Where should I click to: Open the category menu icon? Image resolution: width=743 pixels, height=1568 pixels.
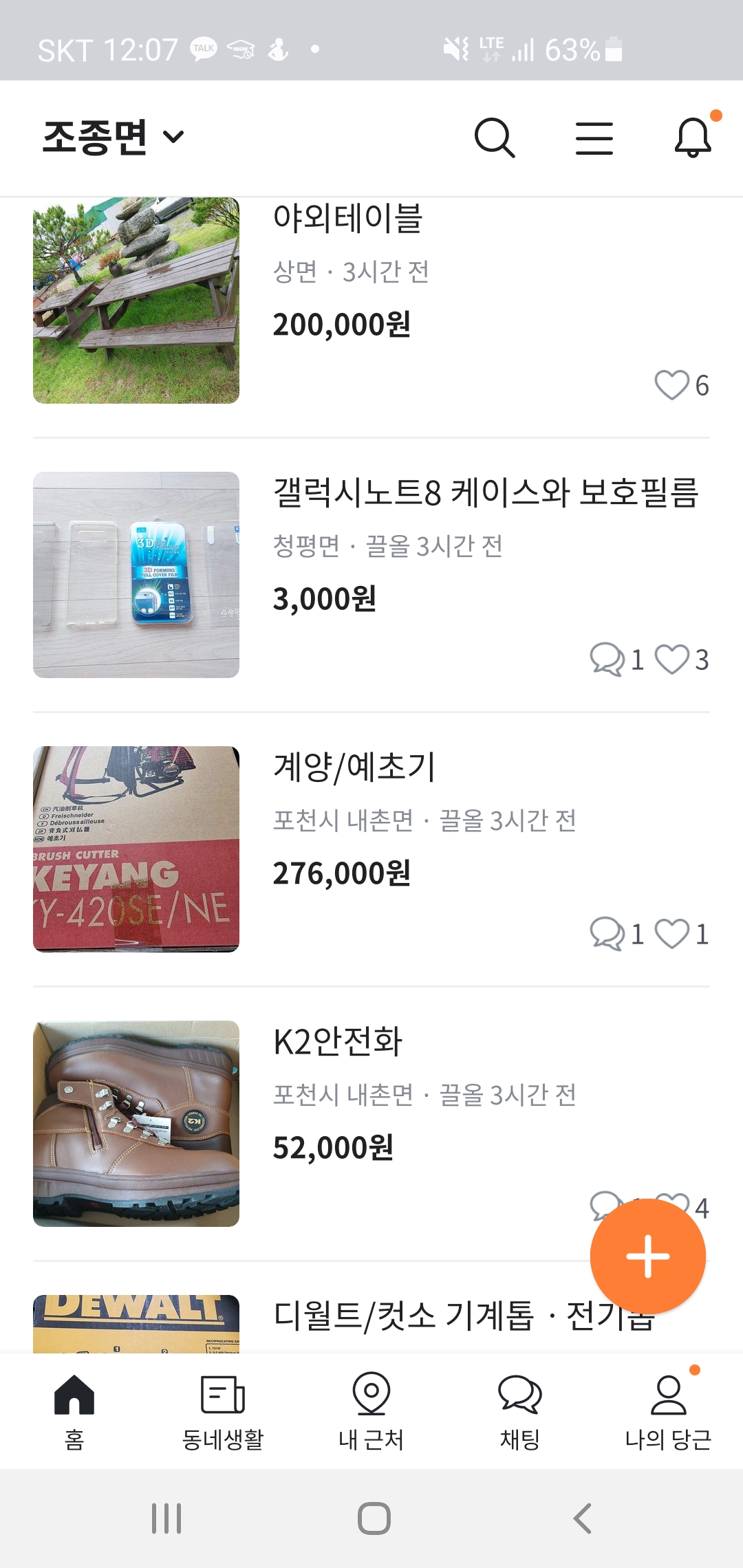coord(594,138)
